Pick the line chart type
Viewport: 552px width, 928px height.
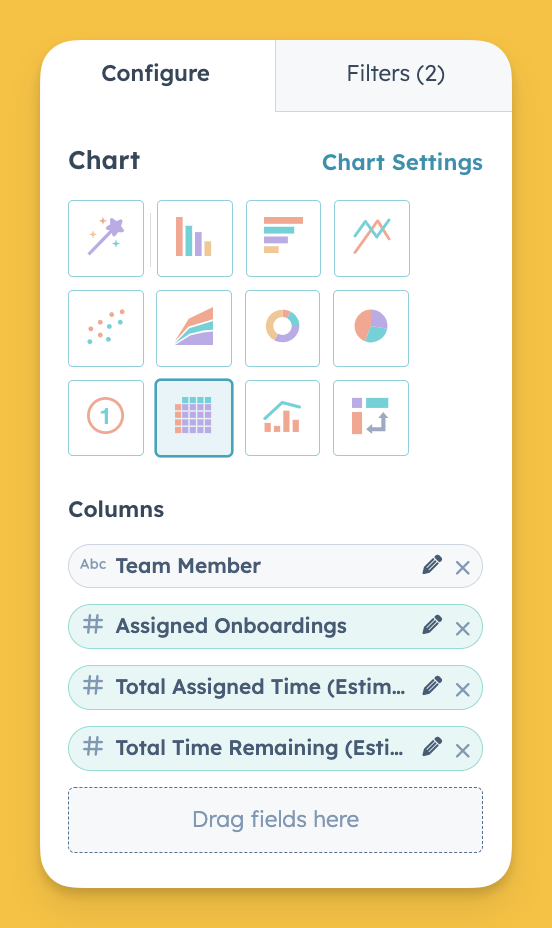pyautogui.click(x=372, y=239)
